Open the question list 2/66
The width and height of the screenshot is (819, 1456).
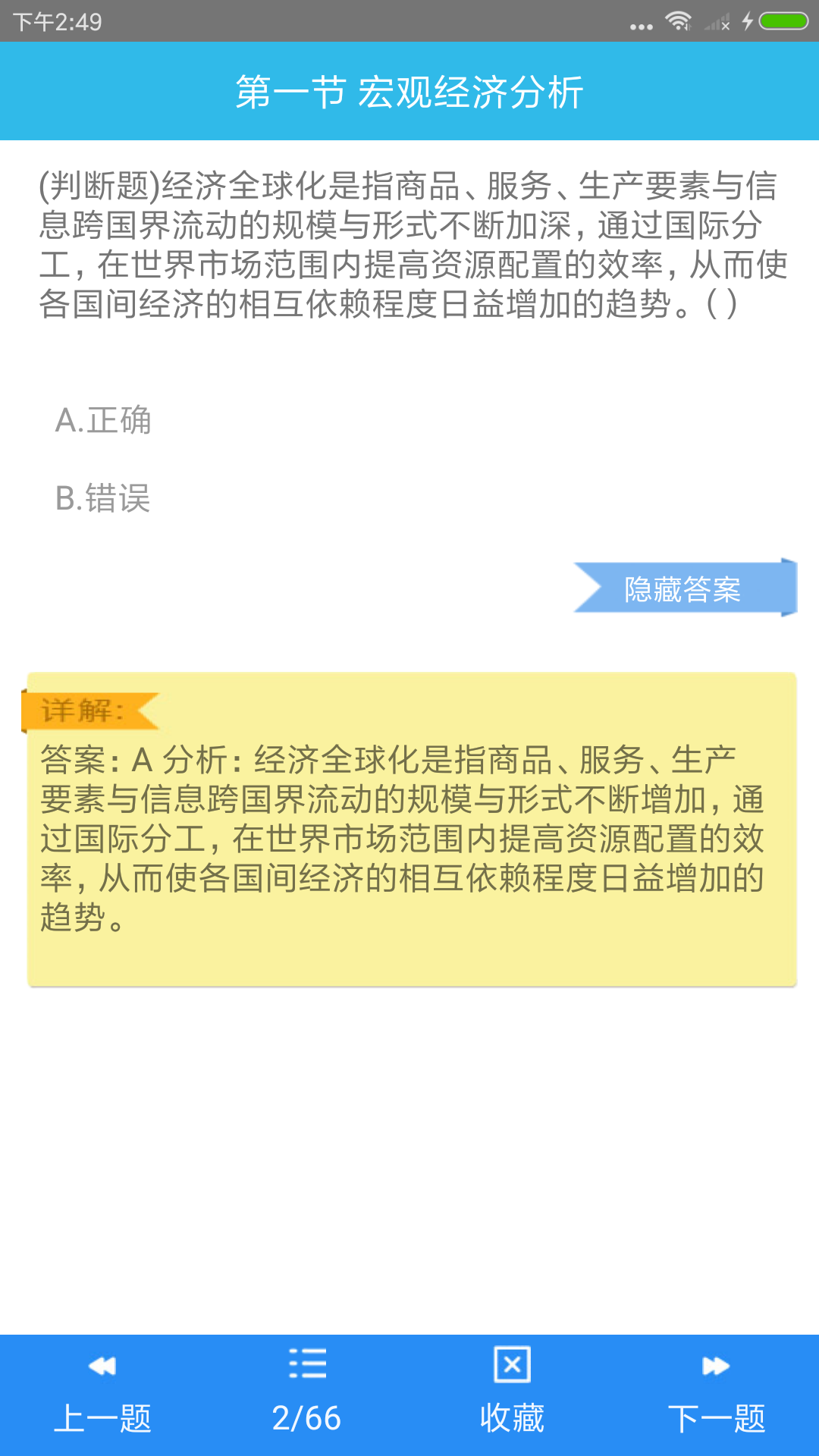click(x=307, y=1395)
